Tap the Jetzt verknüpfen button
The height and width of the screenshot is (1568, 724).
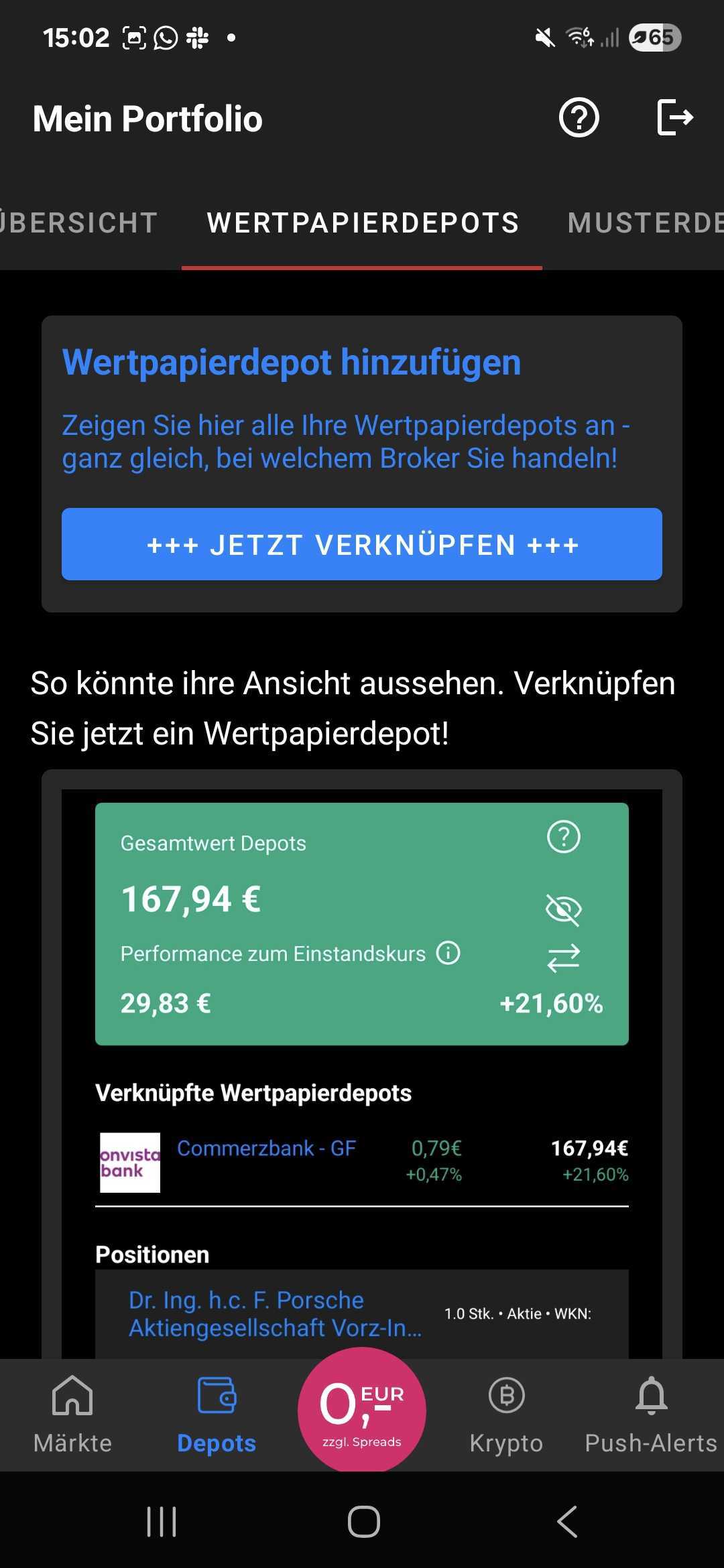coord(362,544)
